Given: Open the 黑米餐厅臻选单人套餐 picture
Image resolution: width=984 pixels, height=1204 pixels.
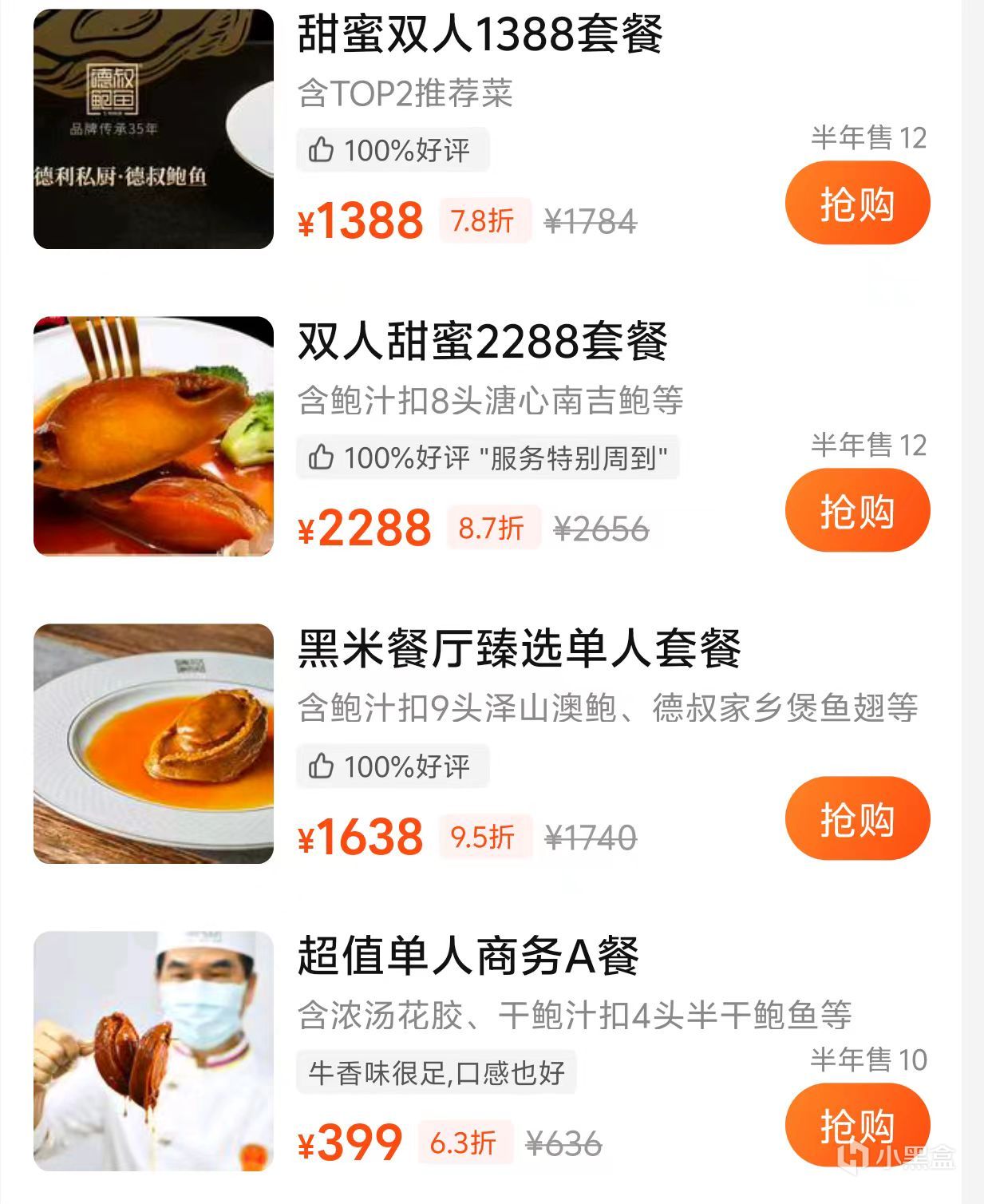Looking at the screenshot, I should (x=153, y=743).
